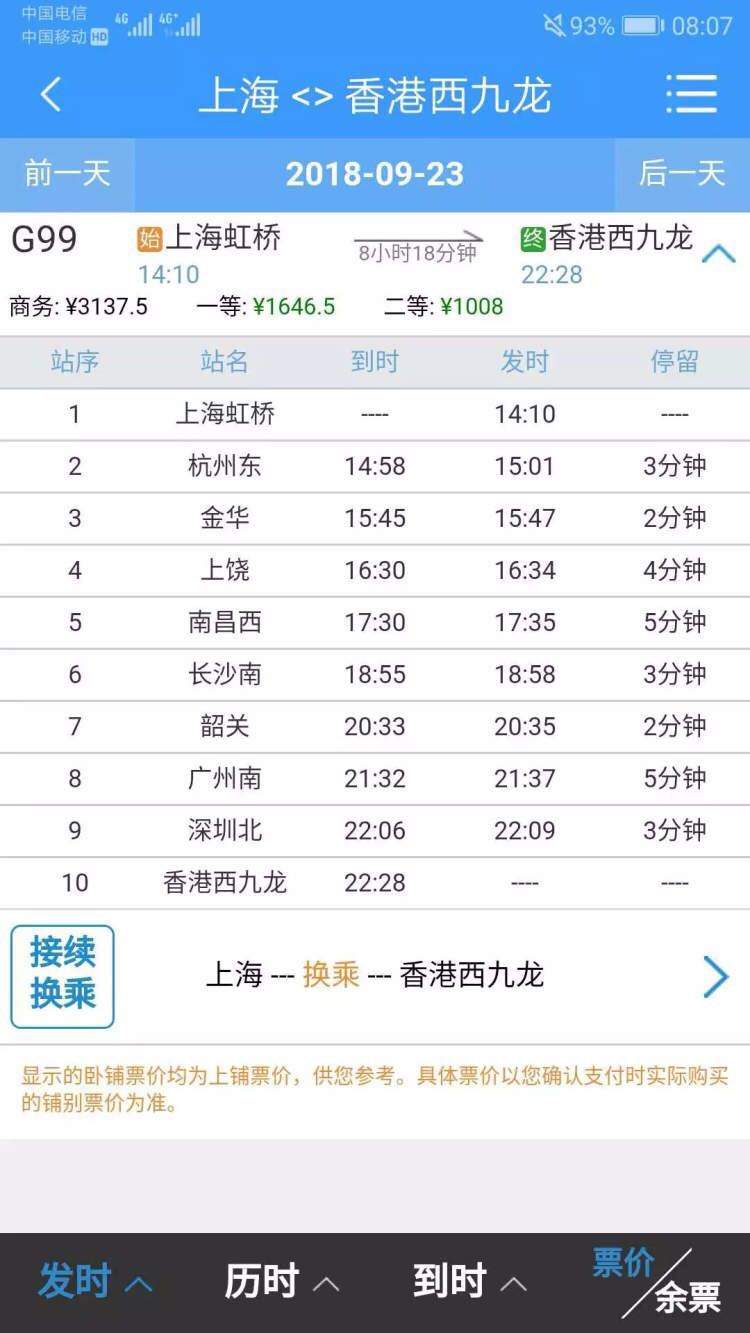The image size is (750, 1333).
Task: Click the date 2018-09-23
Action: point(375,173)
